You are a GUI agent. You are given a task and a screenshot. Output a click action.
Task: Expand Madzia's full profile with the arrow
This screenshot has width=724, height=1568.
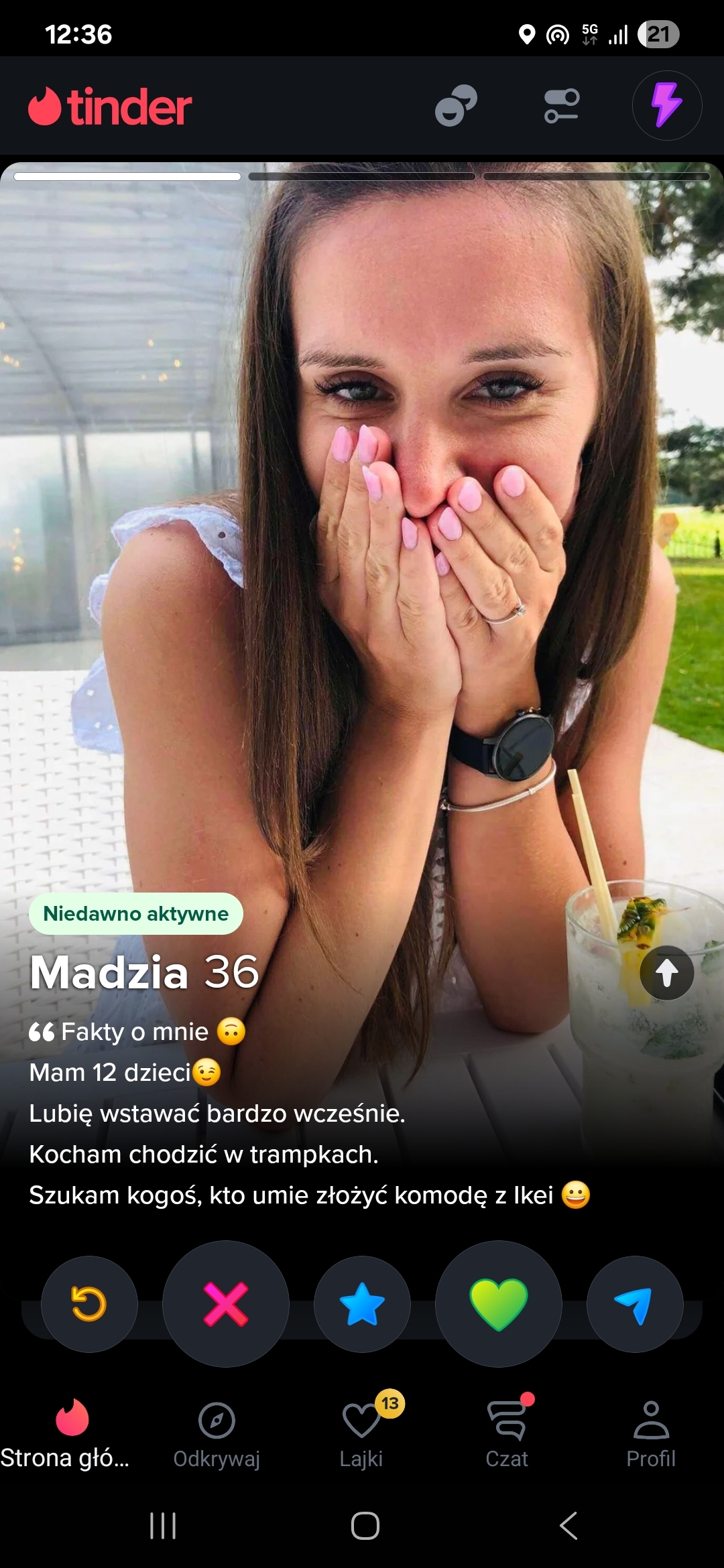point(667,973)
